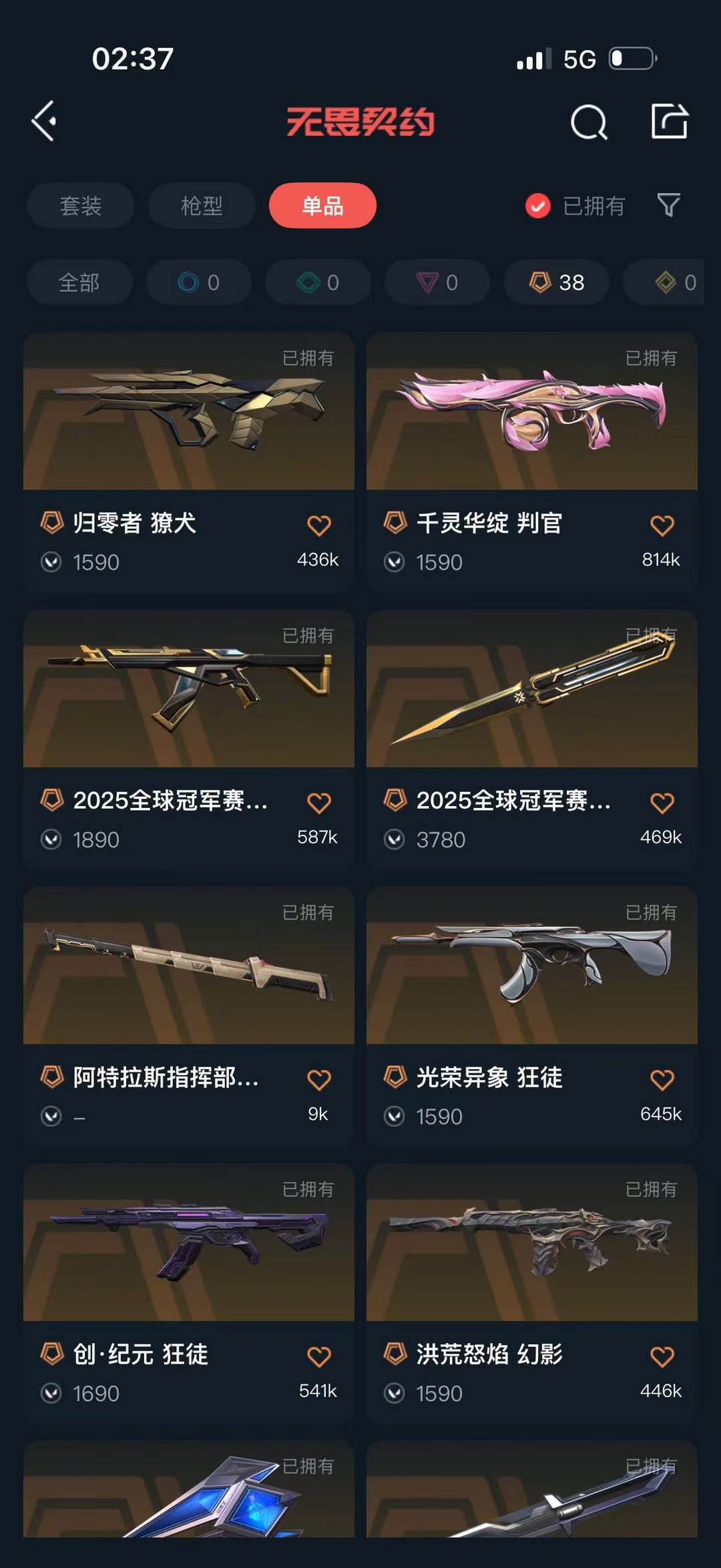Share this page via the share icon

669,122
